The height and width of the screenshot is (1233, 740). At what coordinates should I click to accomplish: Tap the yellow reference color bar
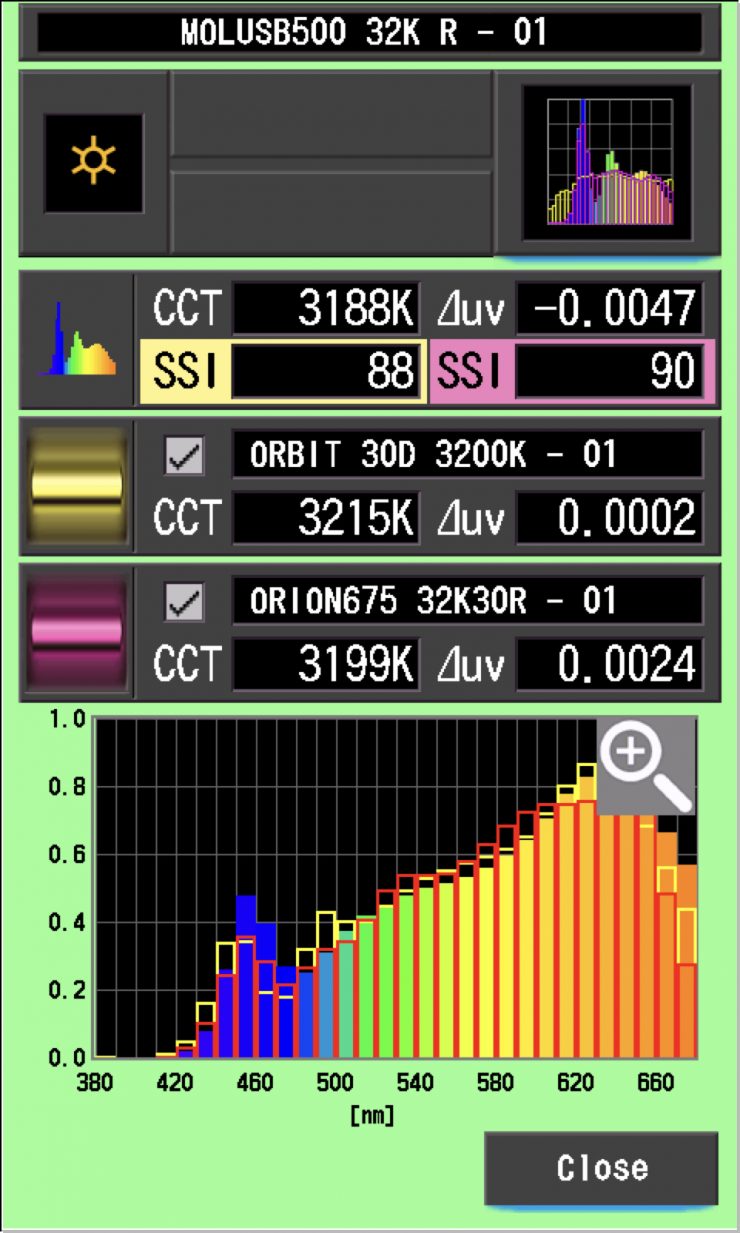click(x=78, y=487)
